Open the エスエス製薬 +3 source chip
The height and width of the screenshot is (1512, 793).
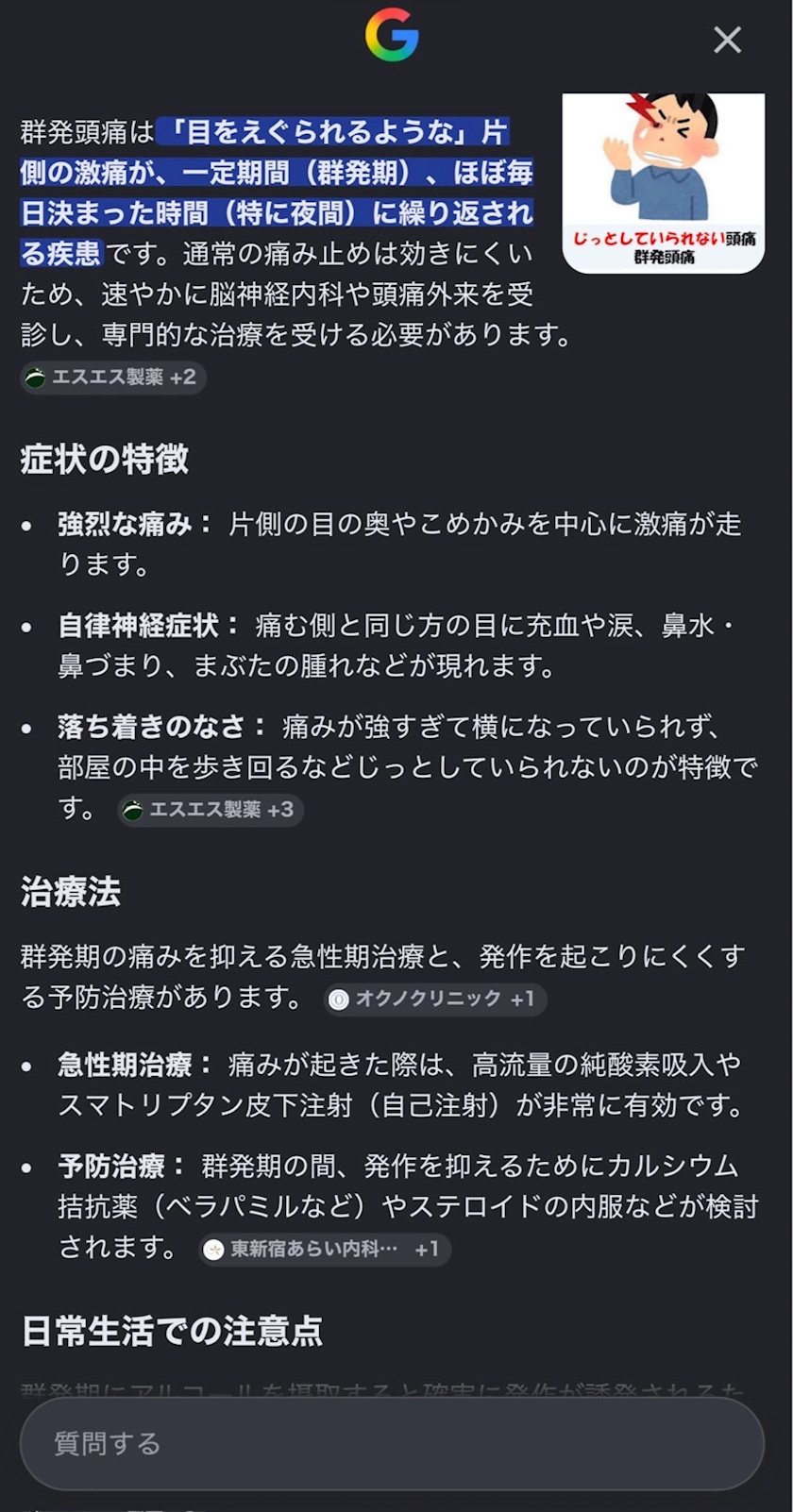211,810
